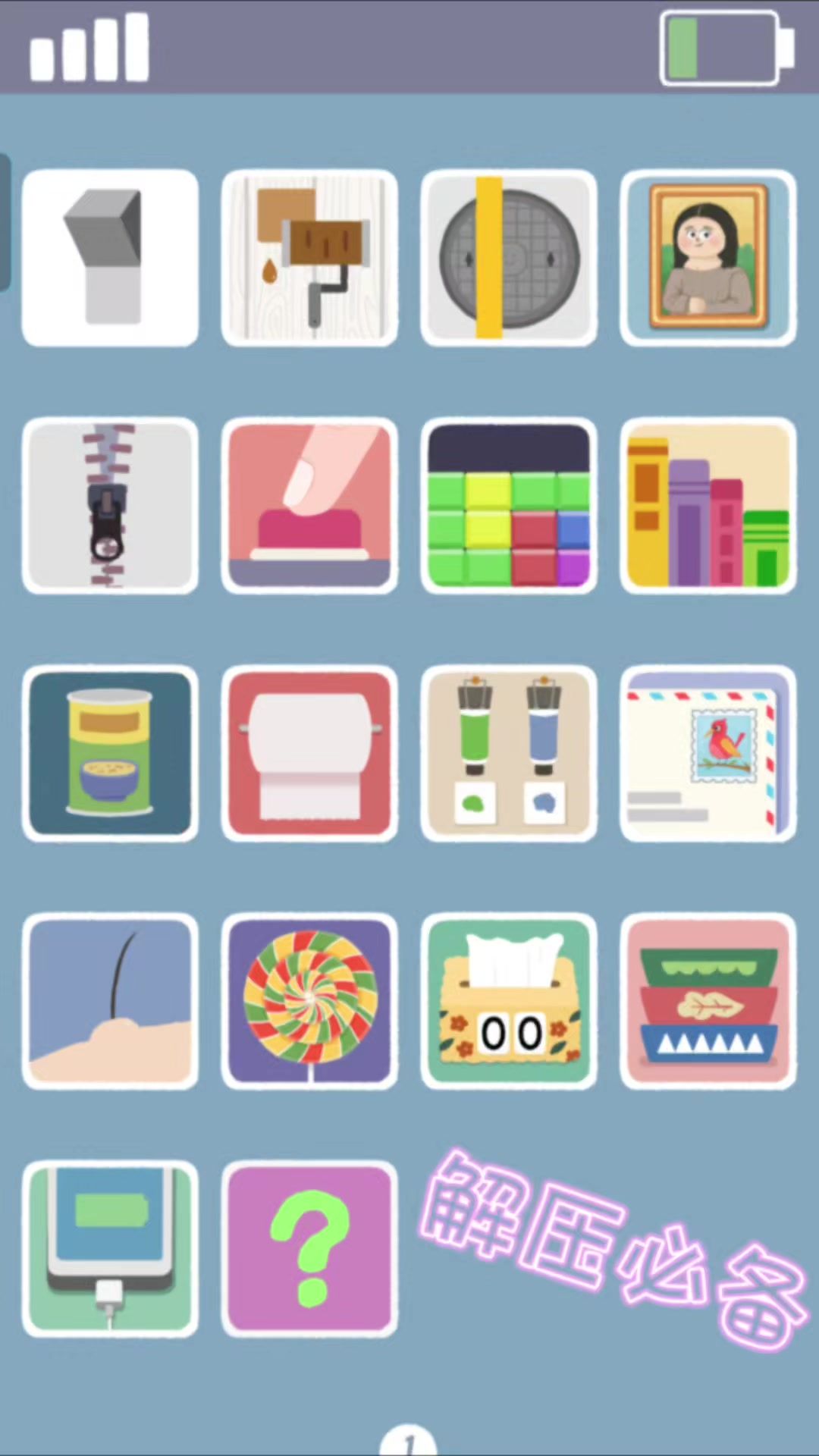Select the colorful books tile
Screen dimensions: 819x1456
coord(708,505)
